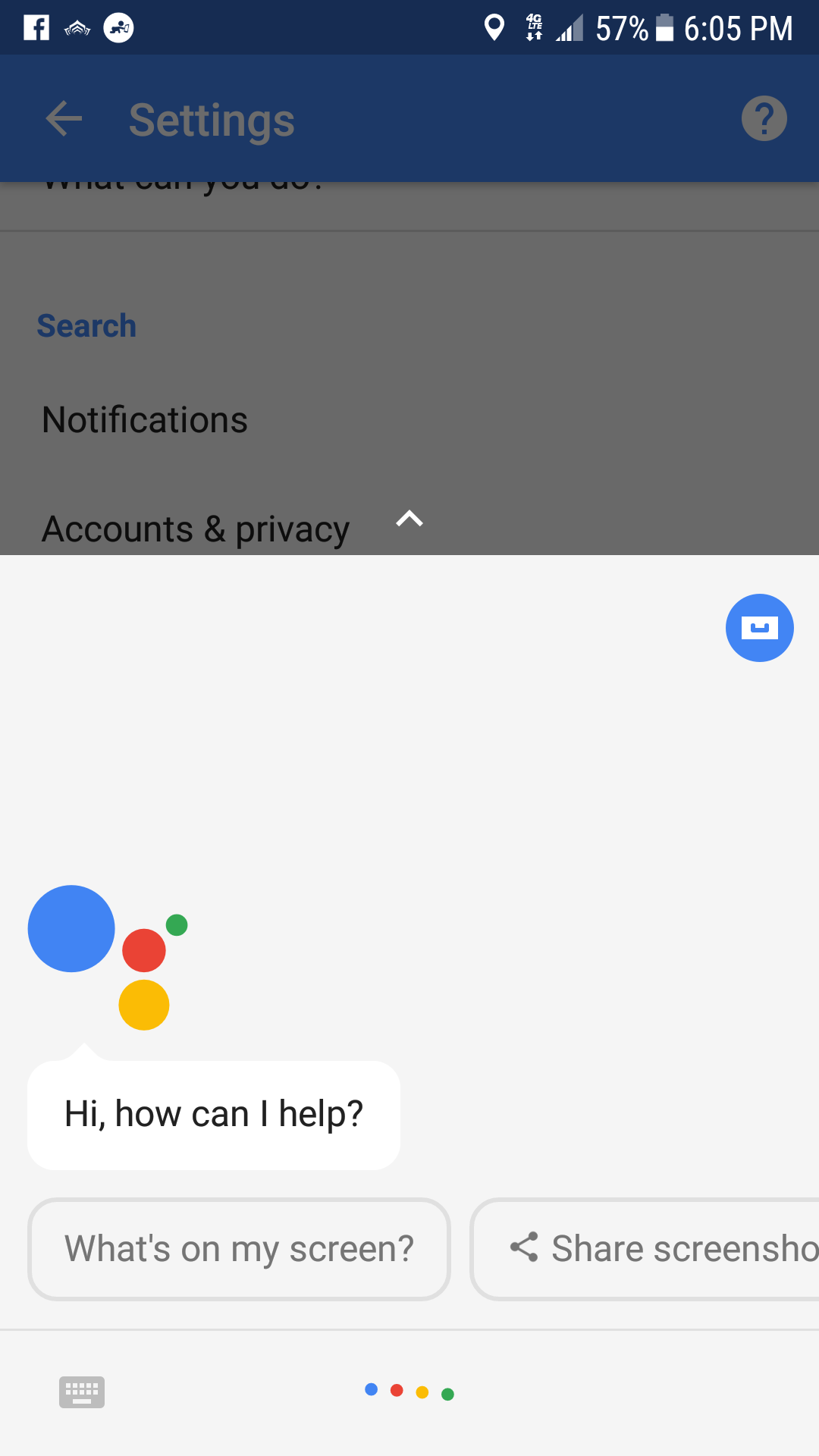Expand the Assistant panel with the up chevron
This screenshot has height=1456, width=819.
pyautogui.click(x=409, y=519)
